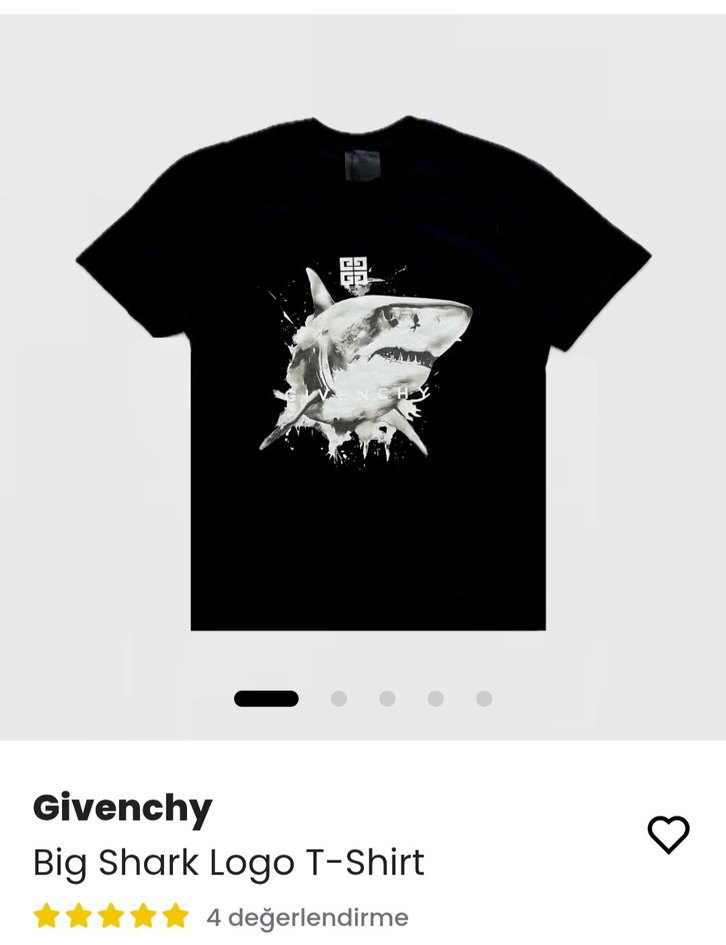This screenshot has width=726, height=945.
Task: Add the Givenchy shirt to favorites
Action: click(x=668, y=834)
